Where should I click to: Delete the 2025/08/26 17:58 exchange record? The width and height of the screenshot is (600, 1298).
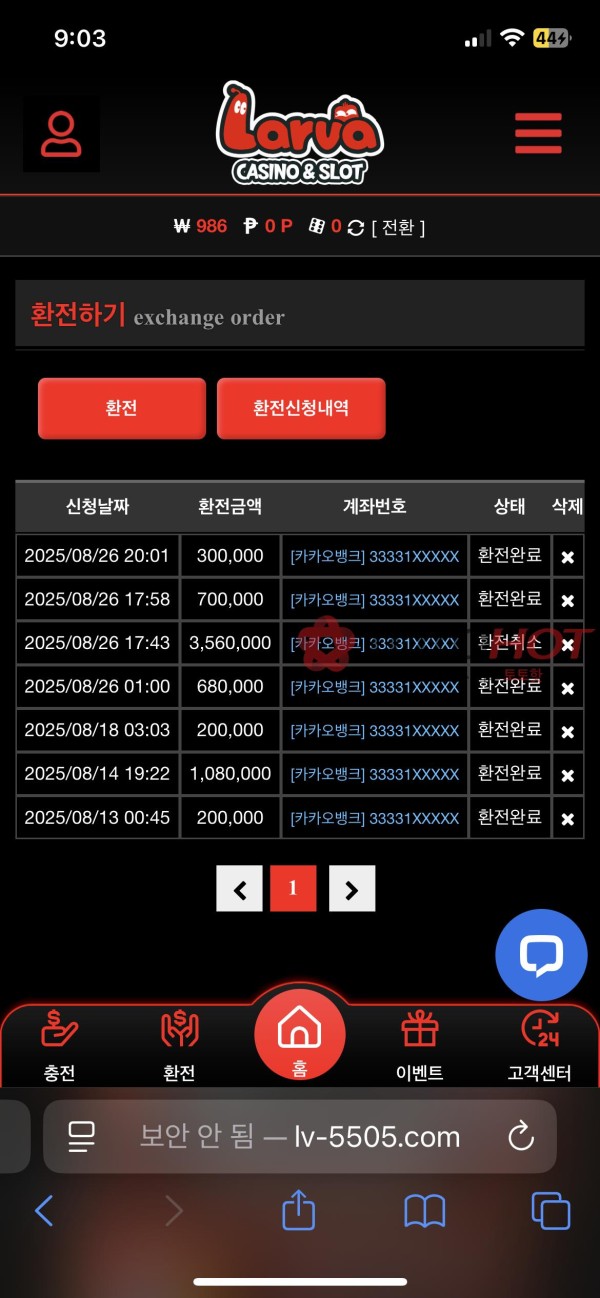coord(567,600)
